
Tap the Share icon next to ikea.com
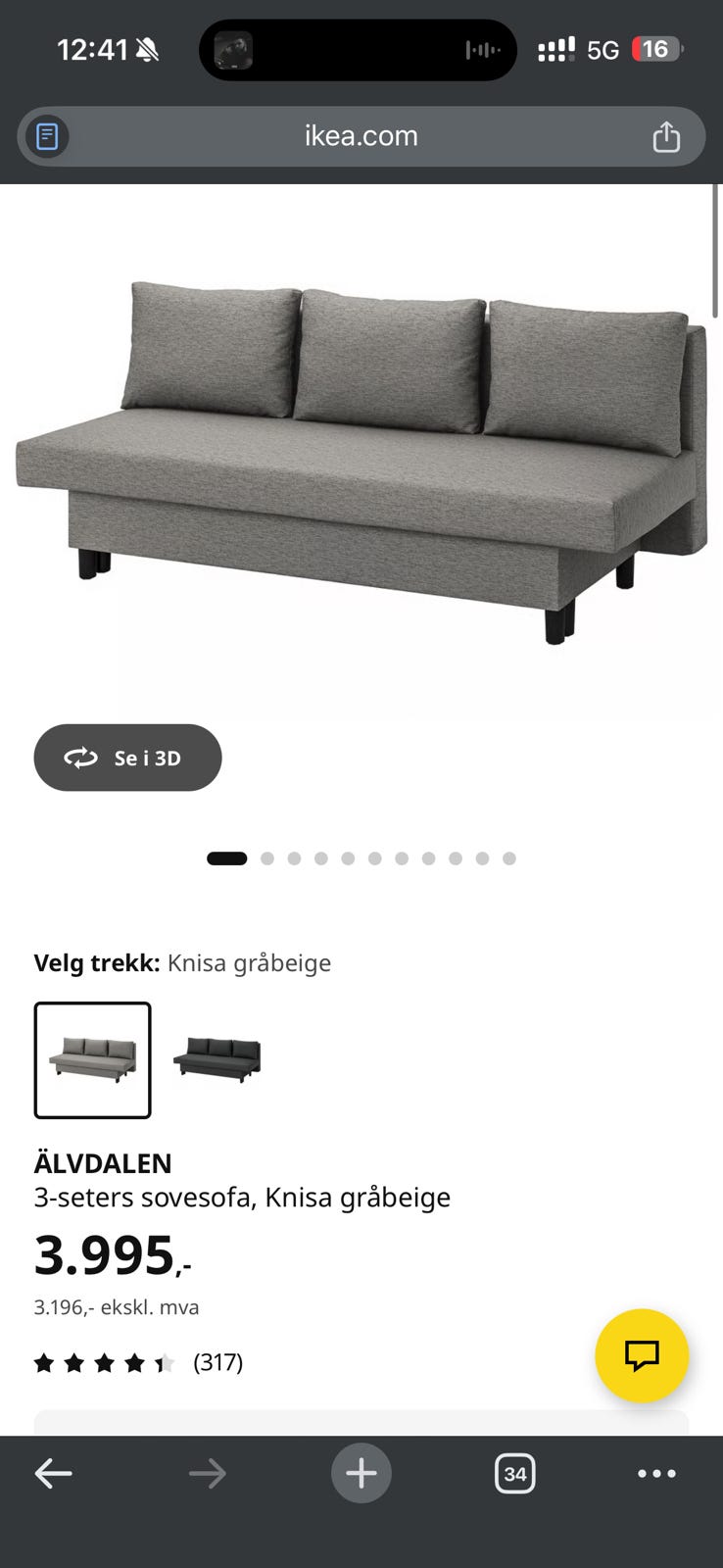[x=667, y=136]
